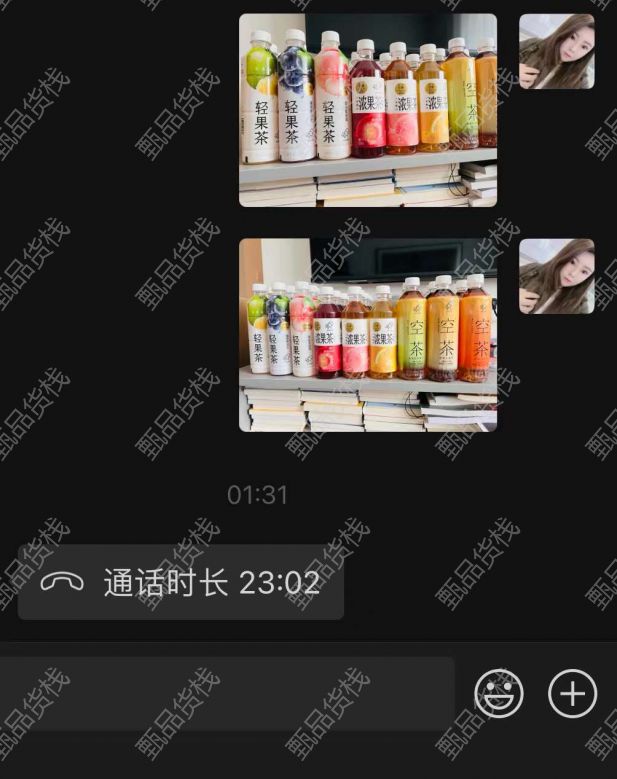Open the emoji sticker panel
This screenshot has width=617, height=779.
tap(498, 694)
